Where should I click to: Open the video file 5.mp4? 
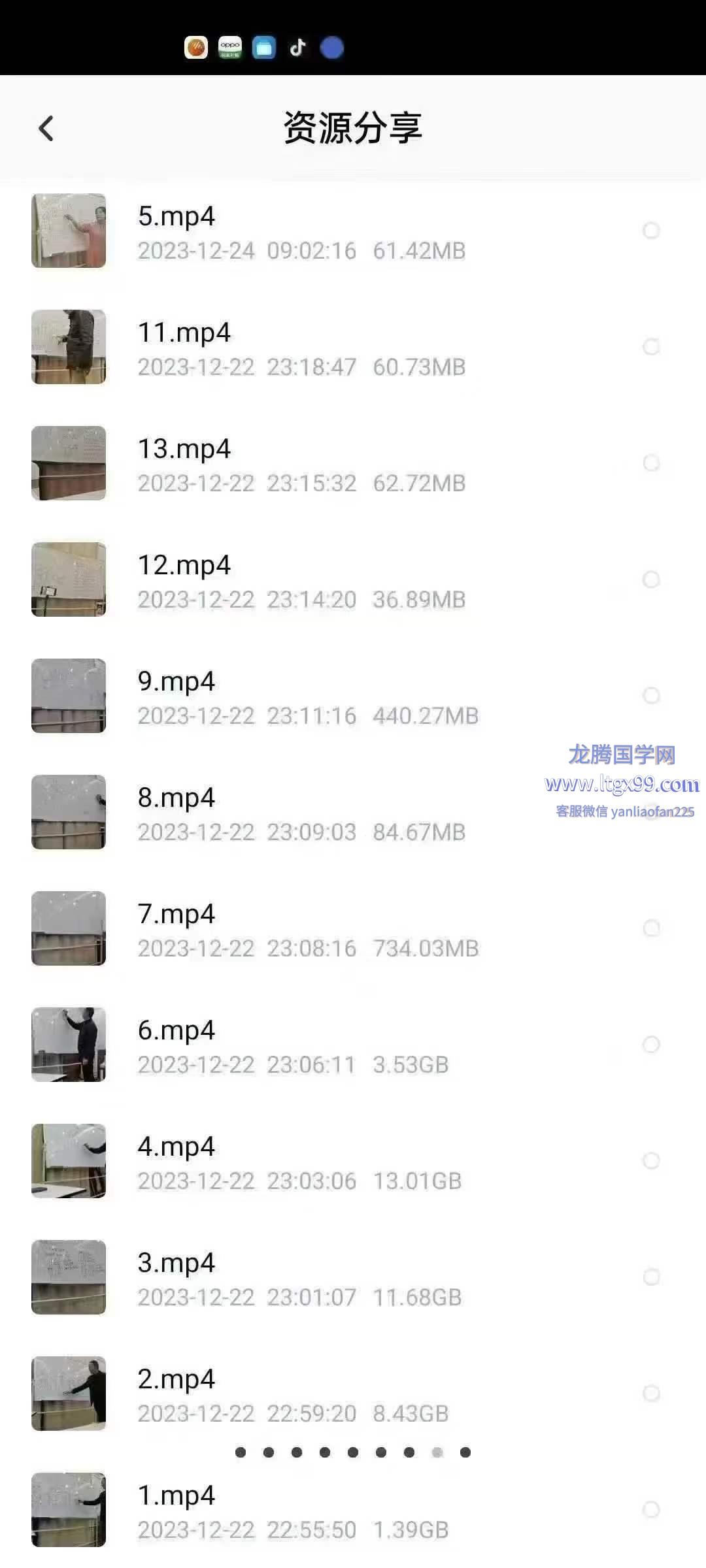click(176, 217)
